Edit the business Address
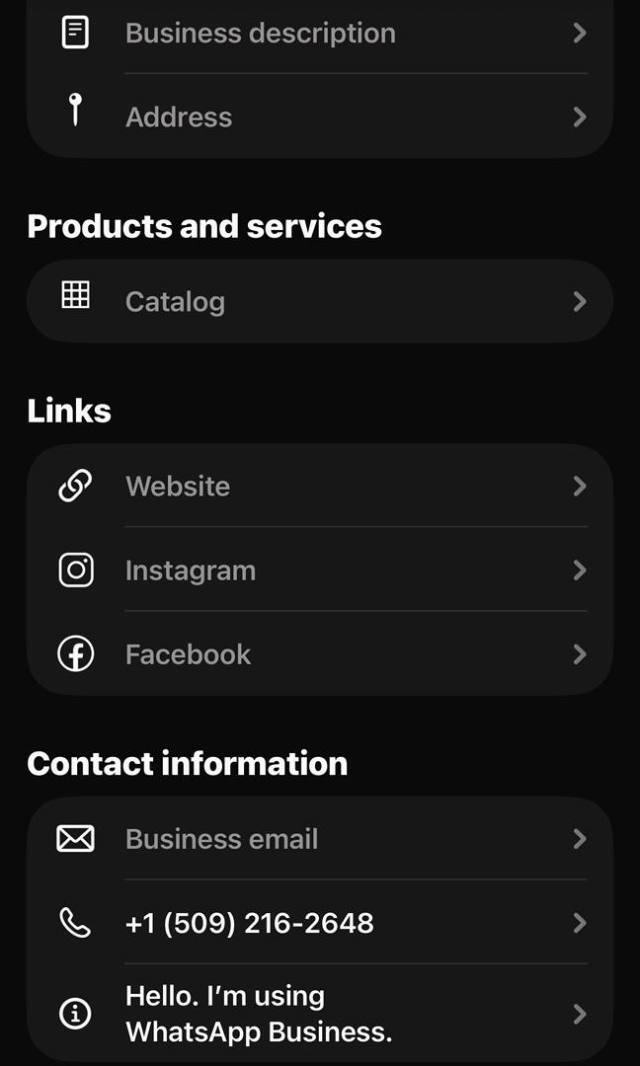The width and height of the screenshot is (640, 1066). click(x=320, y=117)
